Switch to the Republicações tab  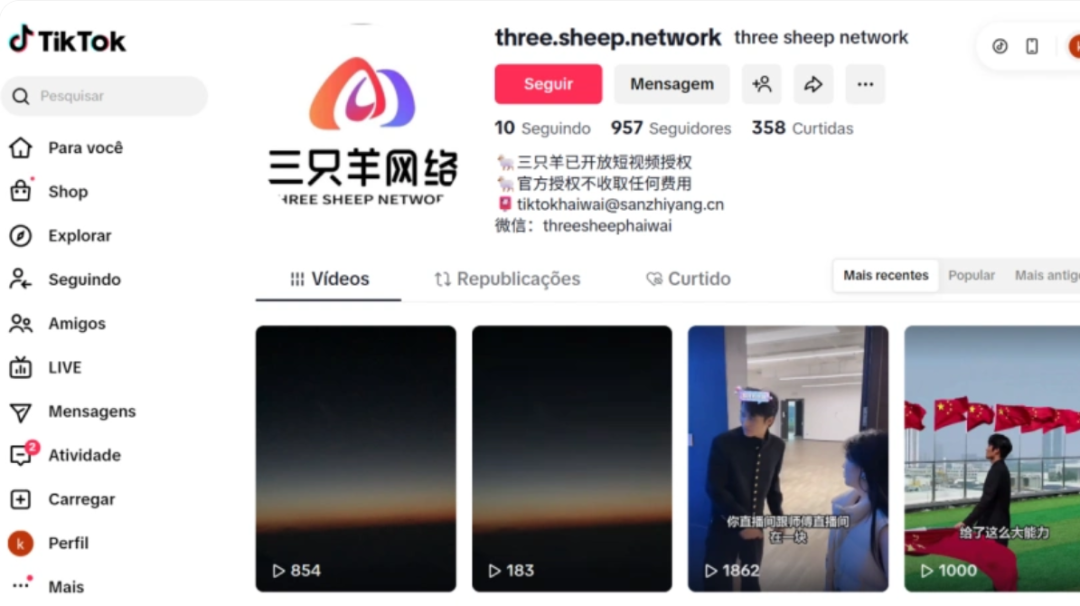pos(507,279)
